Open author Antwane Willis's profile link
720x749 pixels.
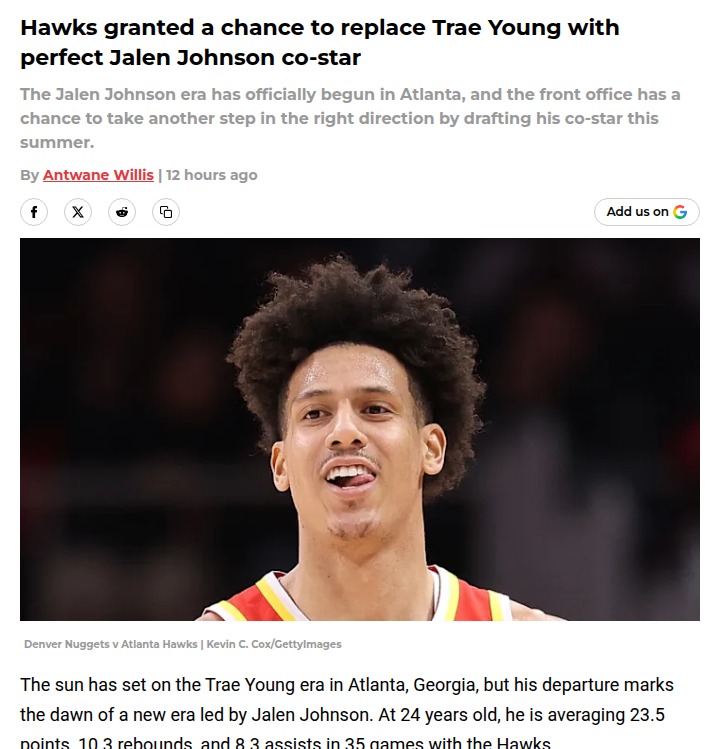point(98,175)
